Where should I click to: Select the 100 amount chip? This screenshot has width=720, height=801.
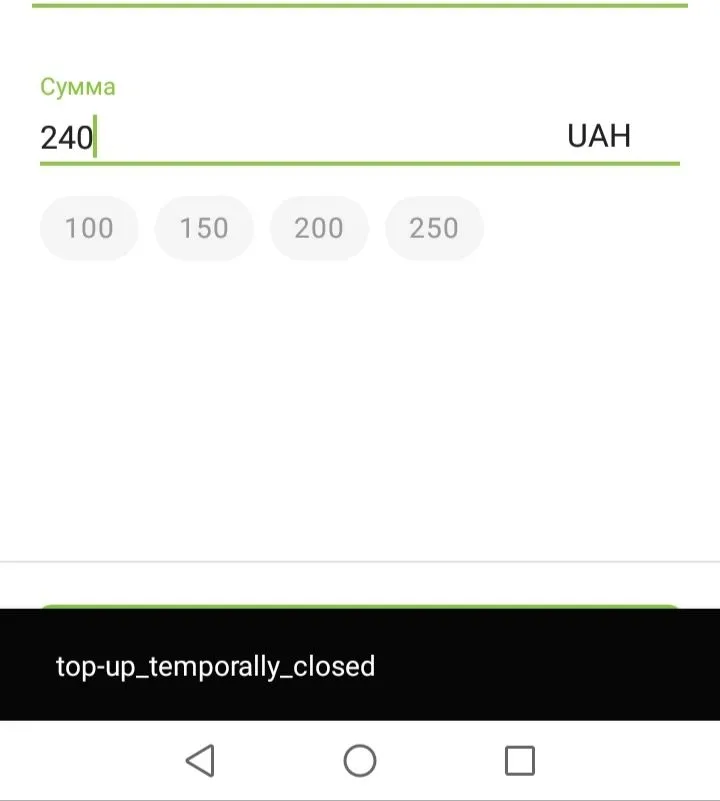[x=89, y=228]
